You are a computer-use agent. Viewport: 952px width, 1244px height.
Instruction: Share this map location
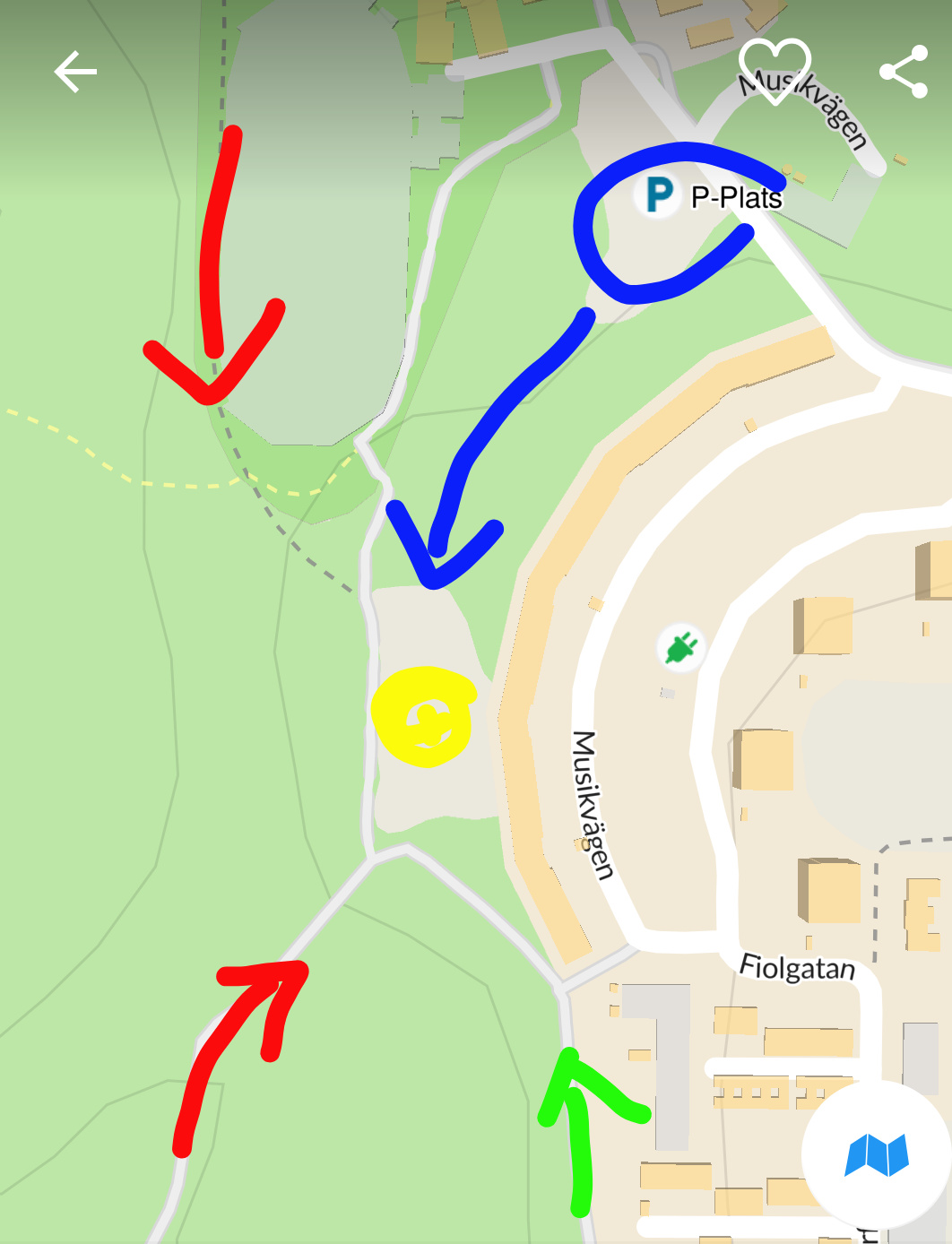[903, 72]
